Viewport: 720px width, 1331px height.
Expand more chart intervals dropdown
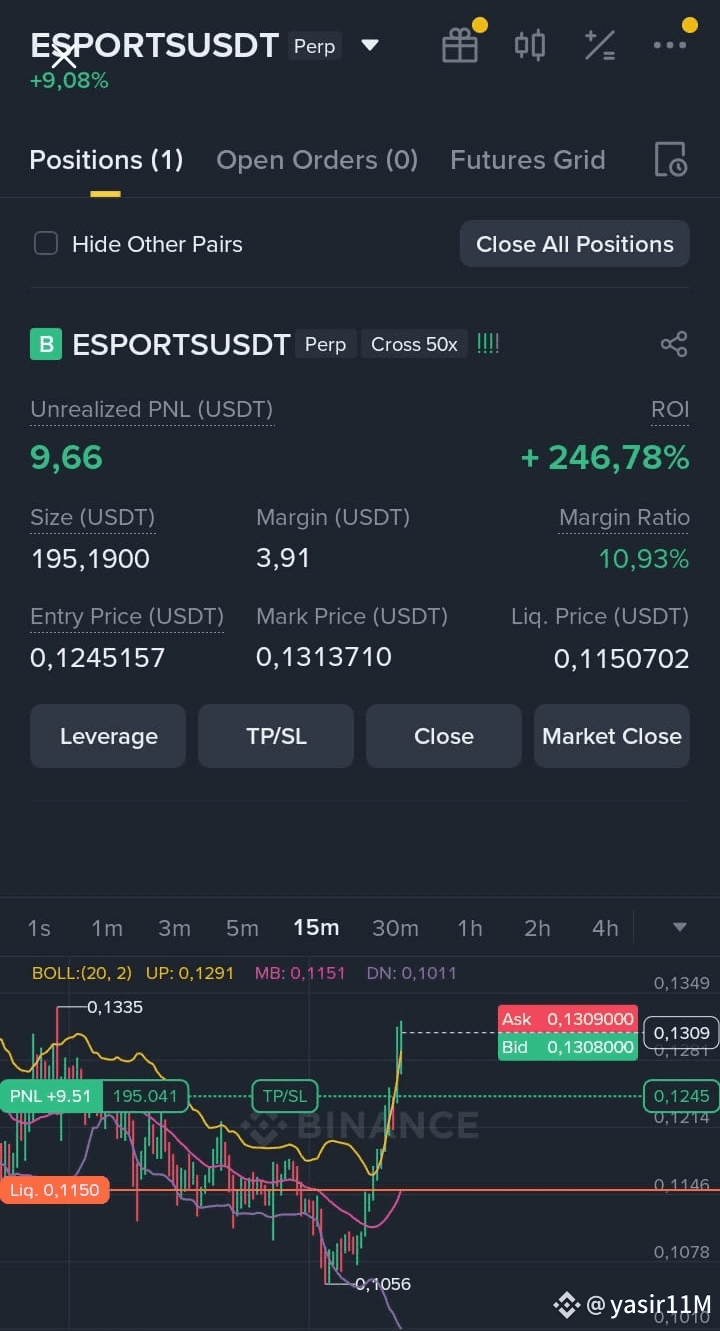pyautogui.click(x=680, y=928)
